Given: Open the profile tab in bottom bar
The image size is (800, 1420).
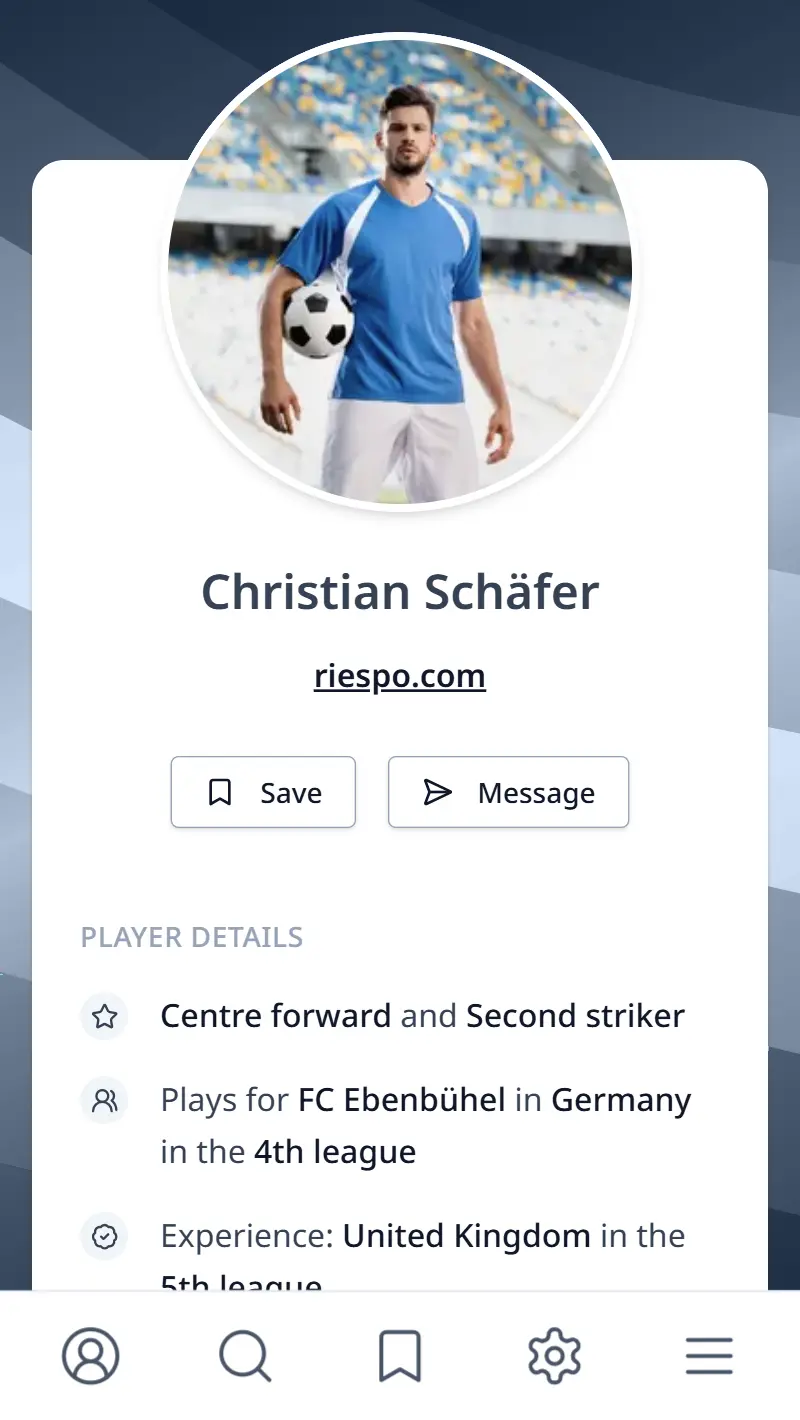Looking at the screenshot, I should click(x=90, y=1356).
